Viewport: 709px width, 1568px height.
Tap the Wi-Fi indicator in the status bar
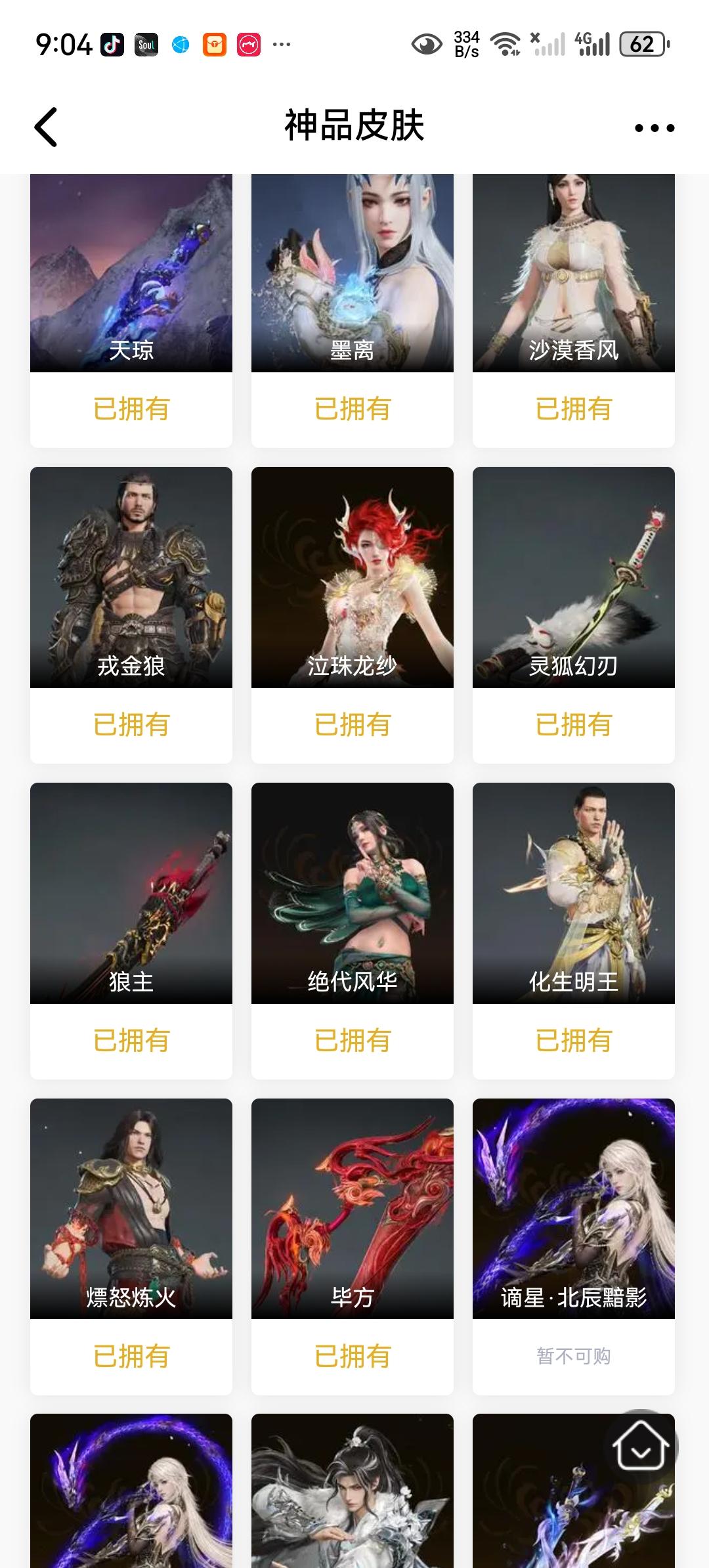click(507, 44)
